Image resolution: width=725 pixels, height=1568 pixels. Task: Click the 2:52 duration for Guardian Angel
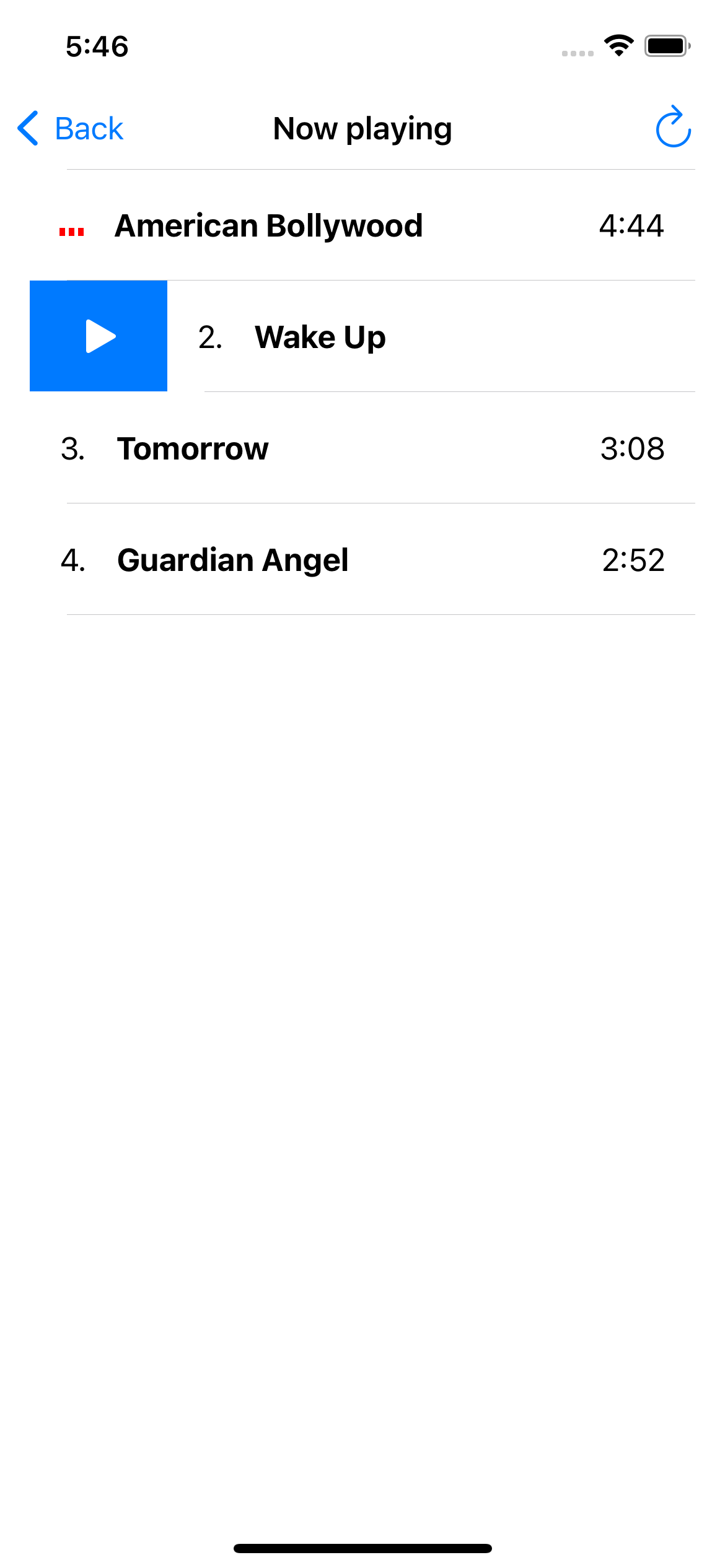coord(633,559)
